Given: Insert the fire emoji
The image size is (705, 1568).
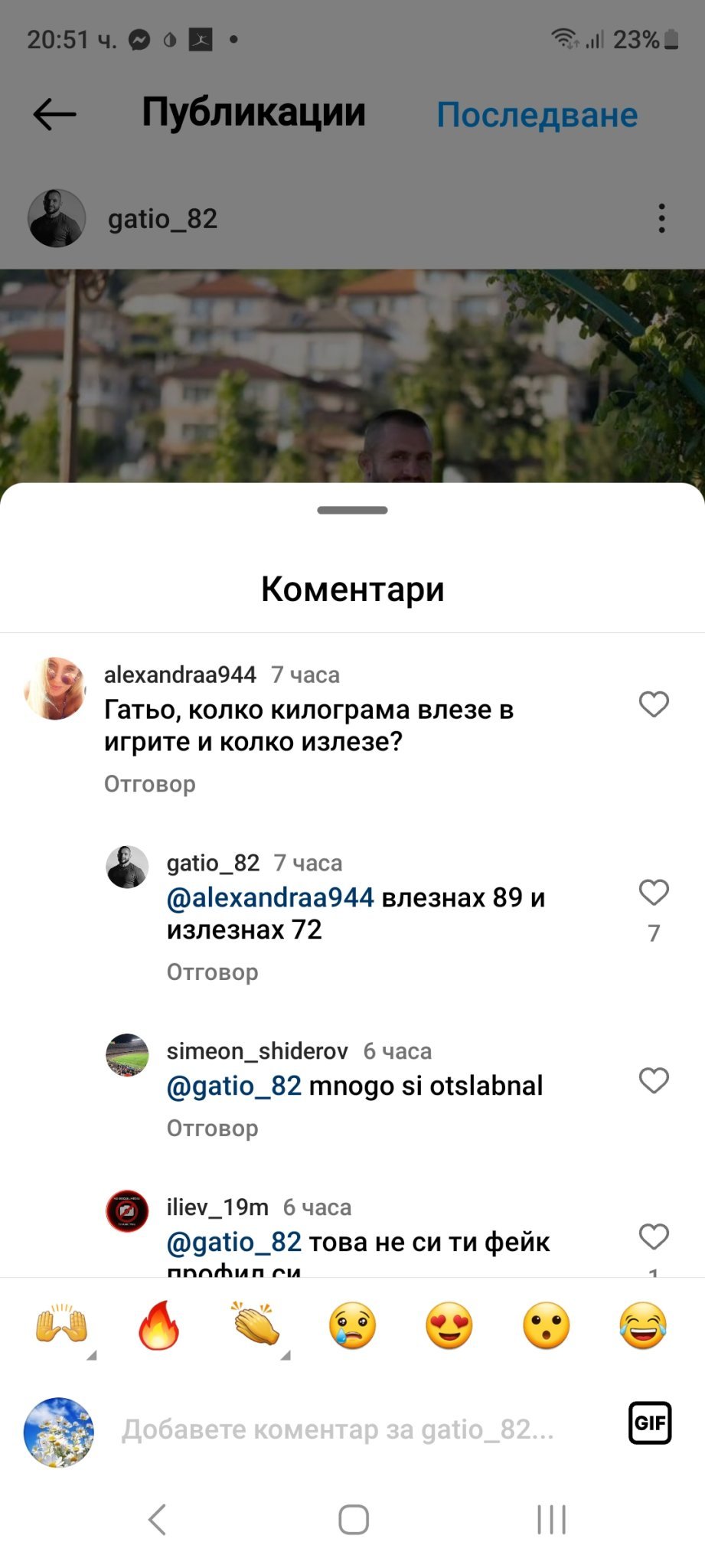Looking at the screenshot, I should point(158,1326).
